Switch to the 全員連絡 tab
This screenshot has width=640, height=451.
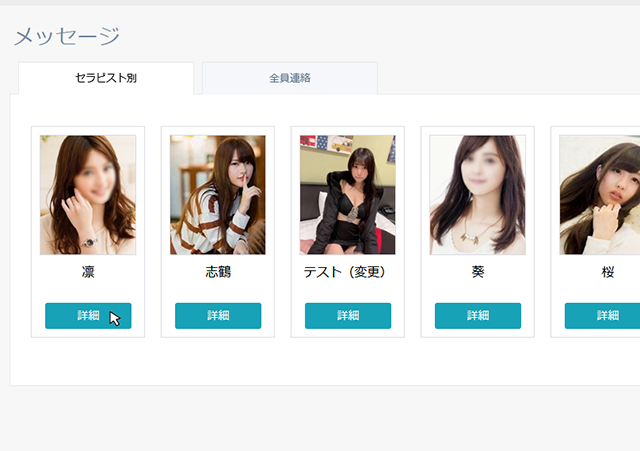289,78
